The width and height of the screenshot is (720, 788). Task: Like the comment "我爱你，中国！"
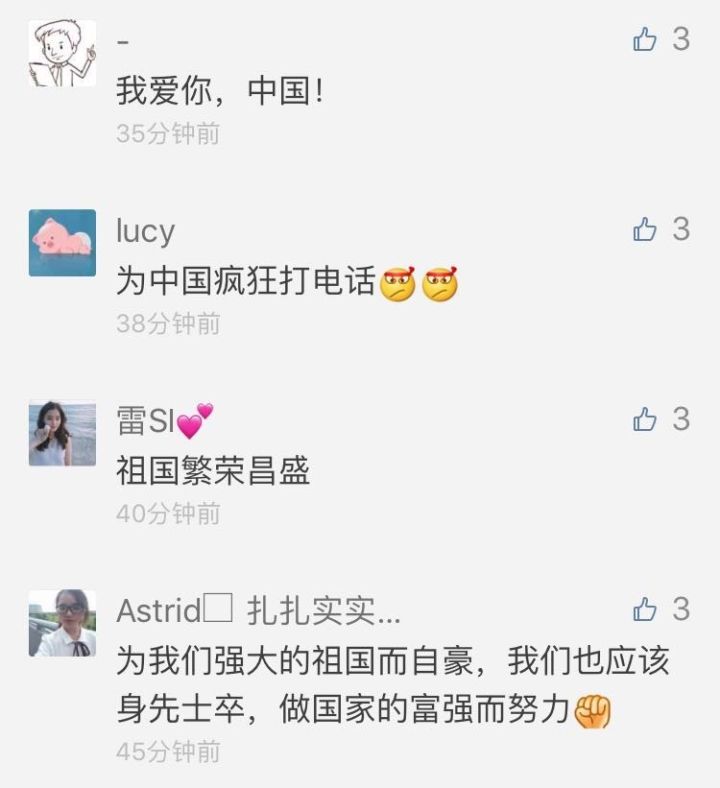tap(645, 40)
